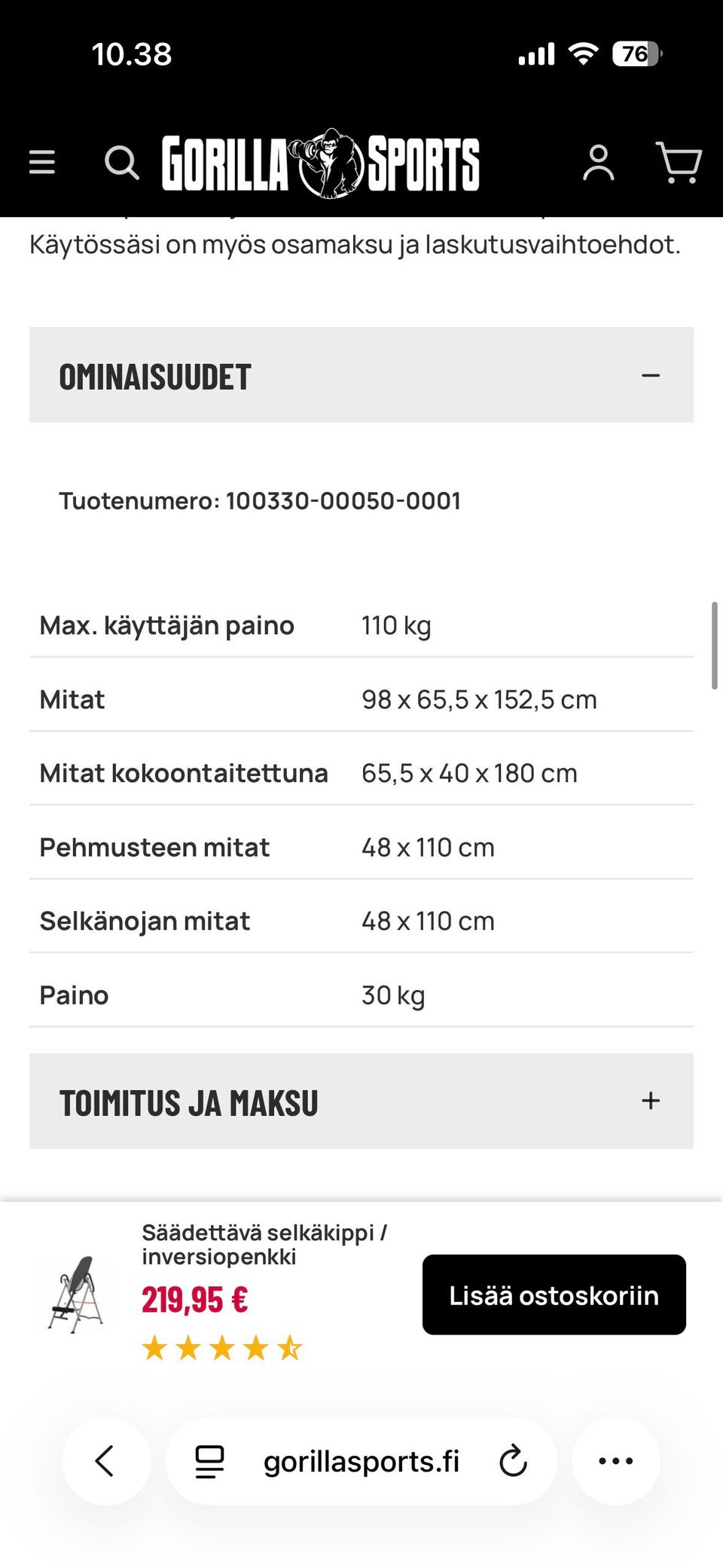This screenshot has width=723, height=1568.
Task: Toggle open Toimitus ja maksu with plus sign
Action: click(x=649, y=1101)
